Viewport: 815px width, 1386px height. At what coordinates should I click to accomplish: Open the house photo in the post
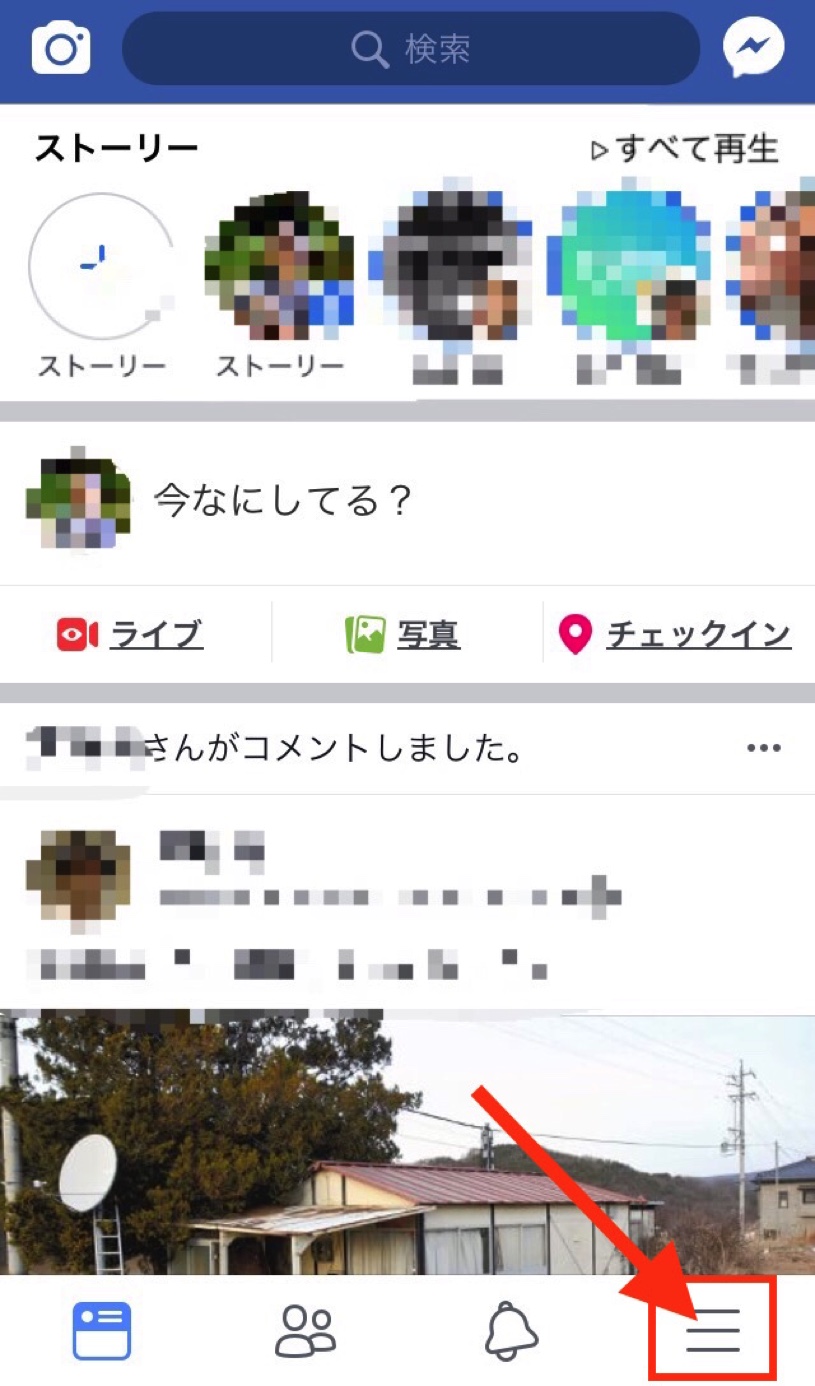[407, 1144]
